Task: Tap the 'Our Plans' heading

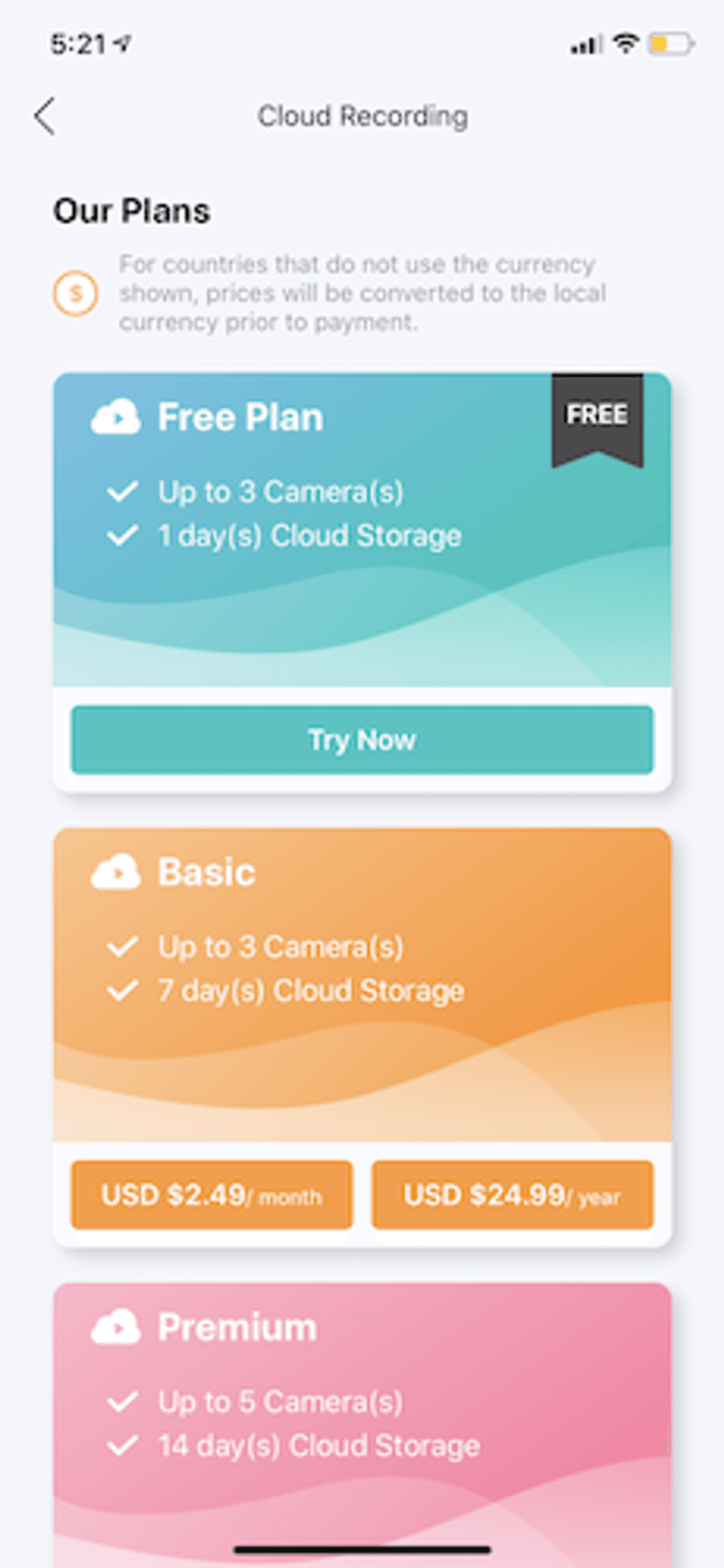Action: pos(132,210)
